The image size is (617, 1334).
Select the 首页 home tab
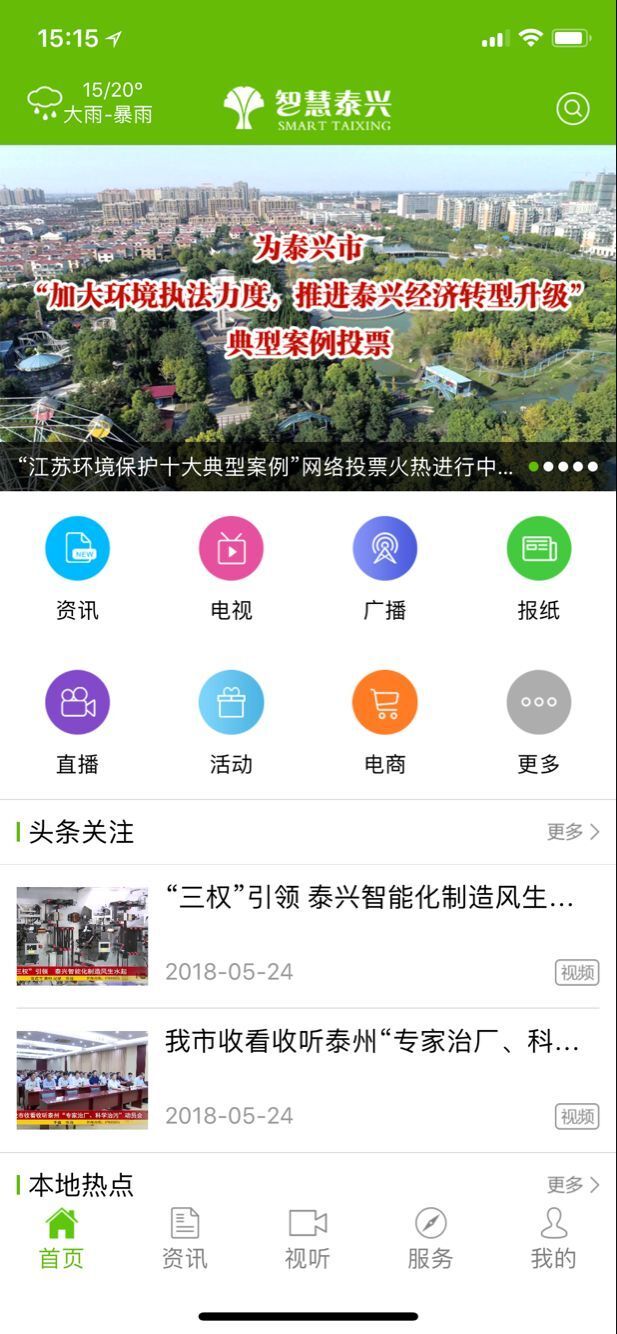62,1238
